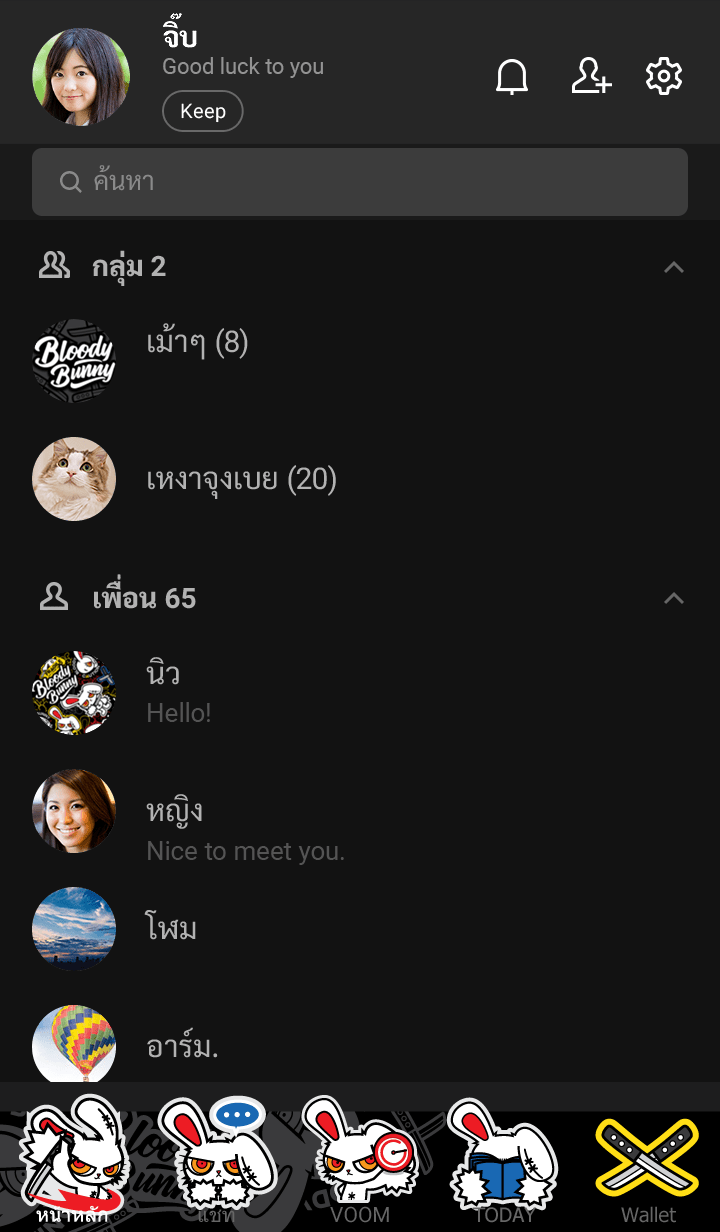Screen dimensions: 720x1232
Task: Tap the add friend icon
Action: pos(591,77)
